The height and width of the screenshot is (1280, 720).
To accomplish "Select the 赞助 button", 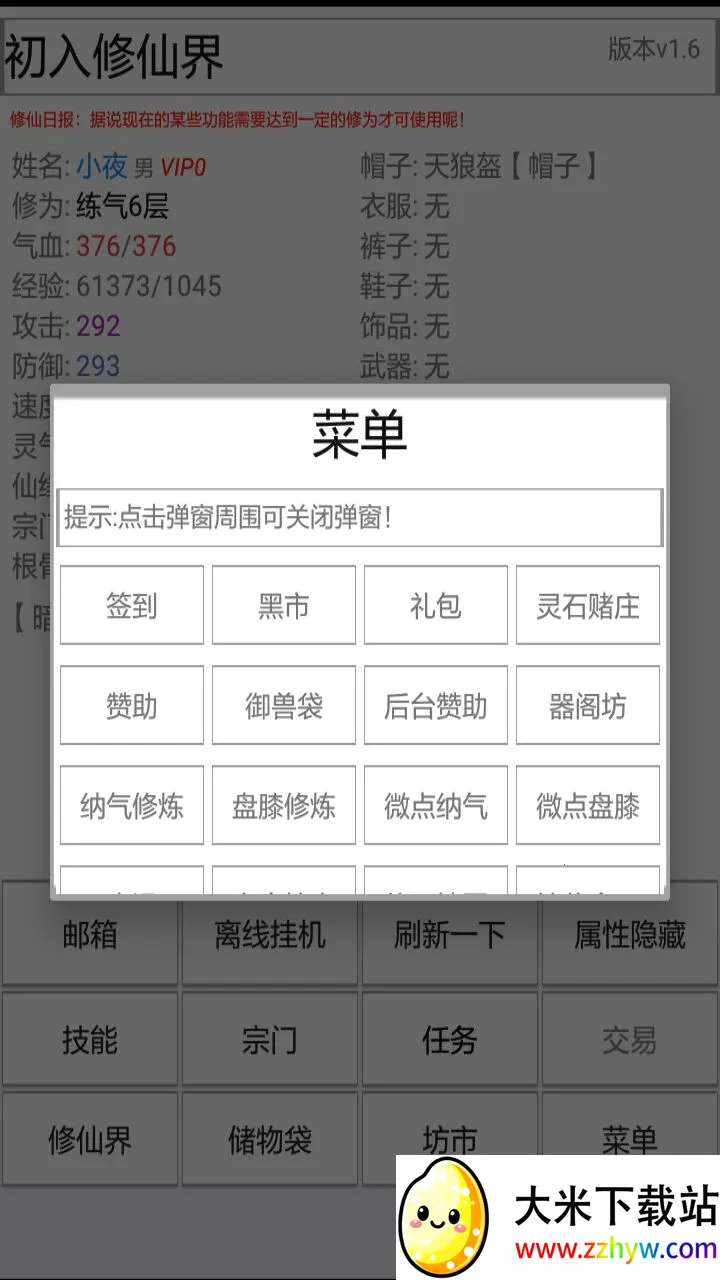I will coord(131,705).
